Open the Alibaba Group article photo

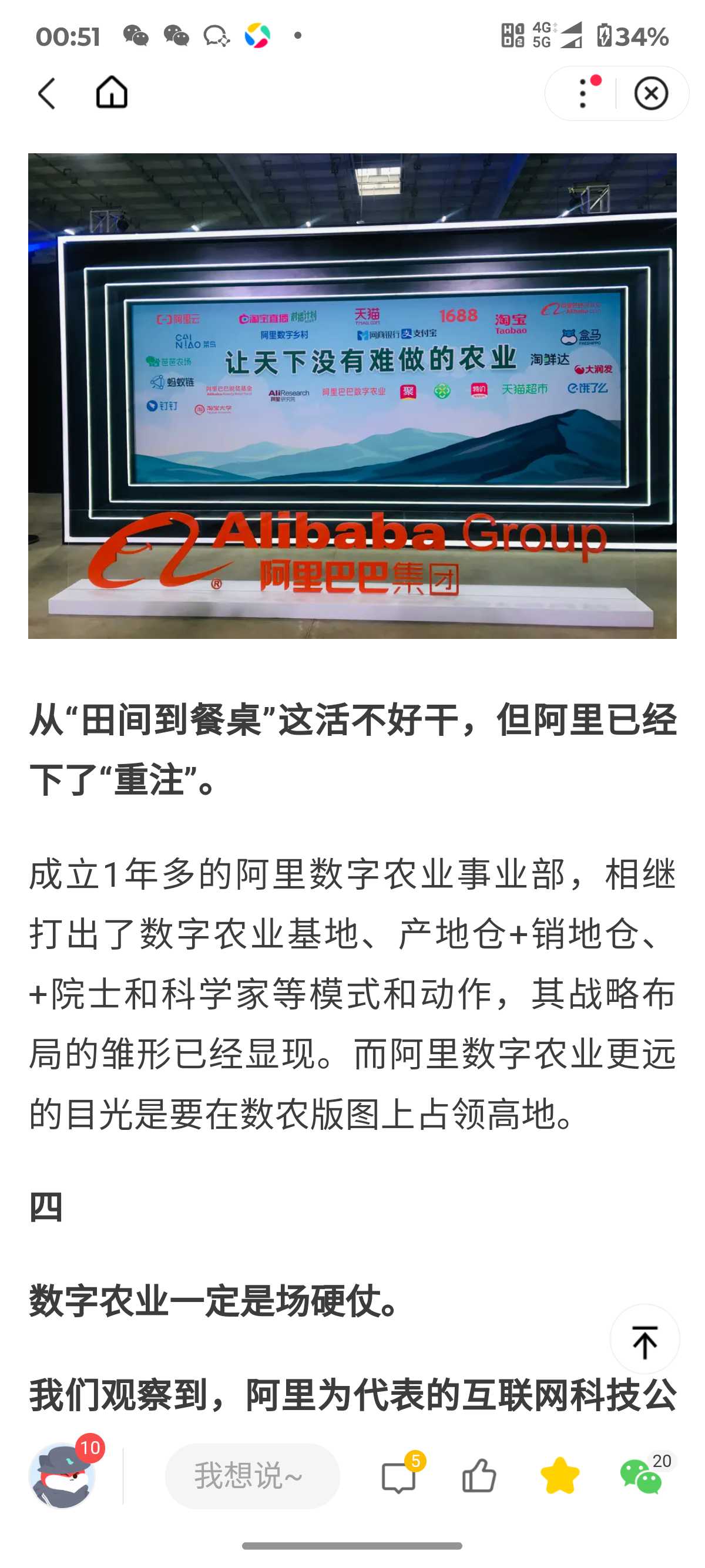point(352,396)
